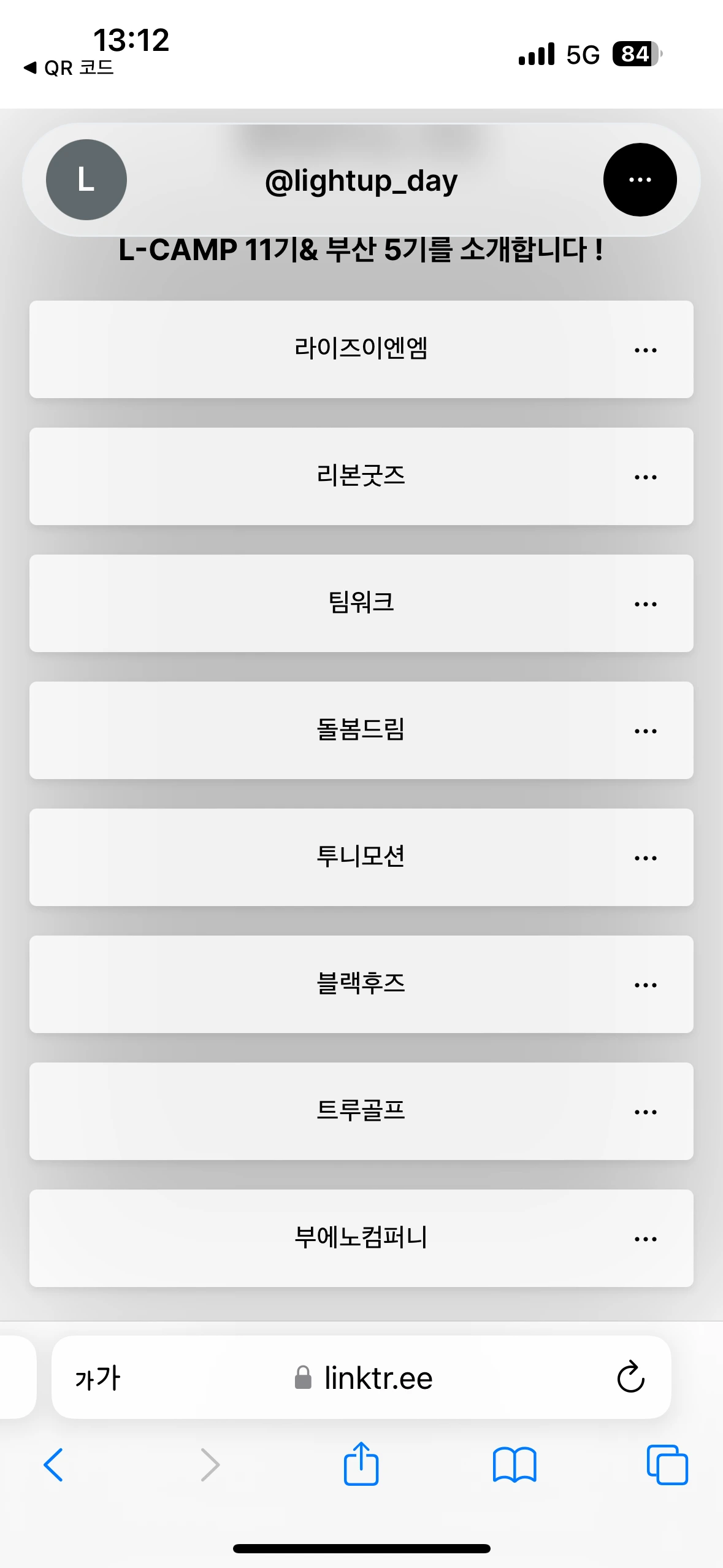Tap the three dots on 라이즈이엔엠
Screen dimensions: 723x1568
(645, 350)
